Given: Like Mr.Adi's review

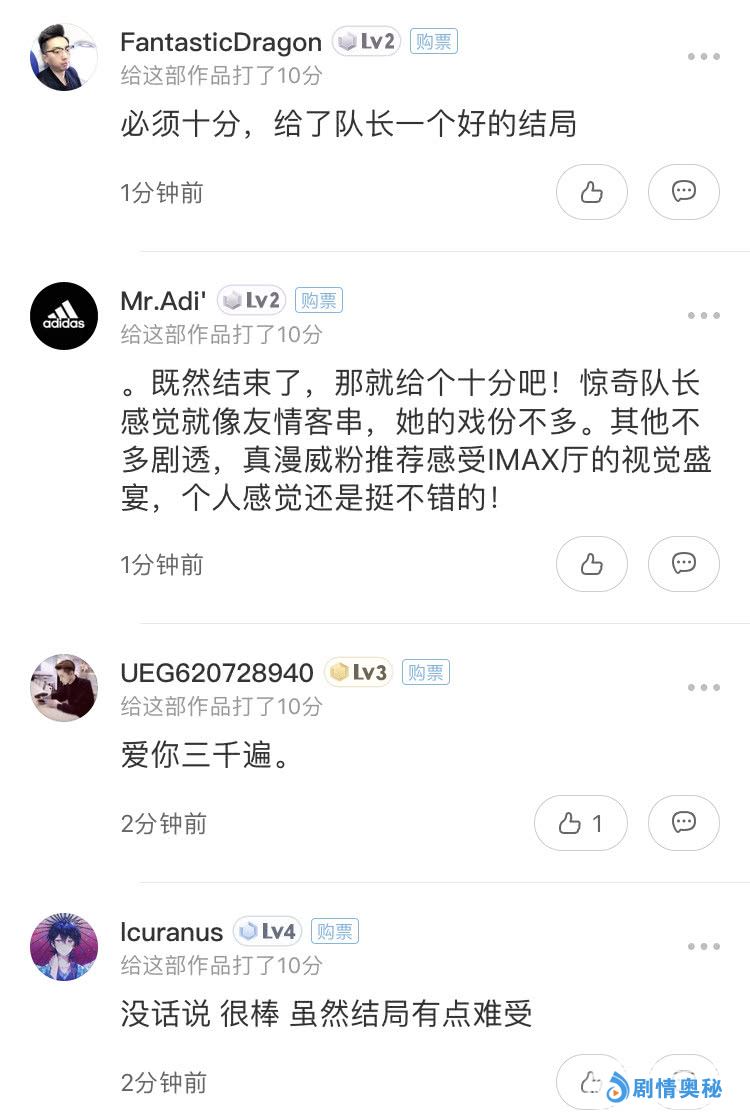Looking at the screenshot, I should point(591,564).
